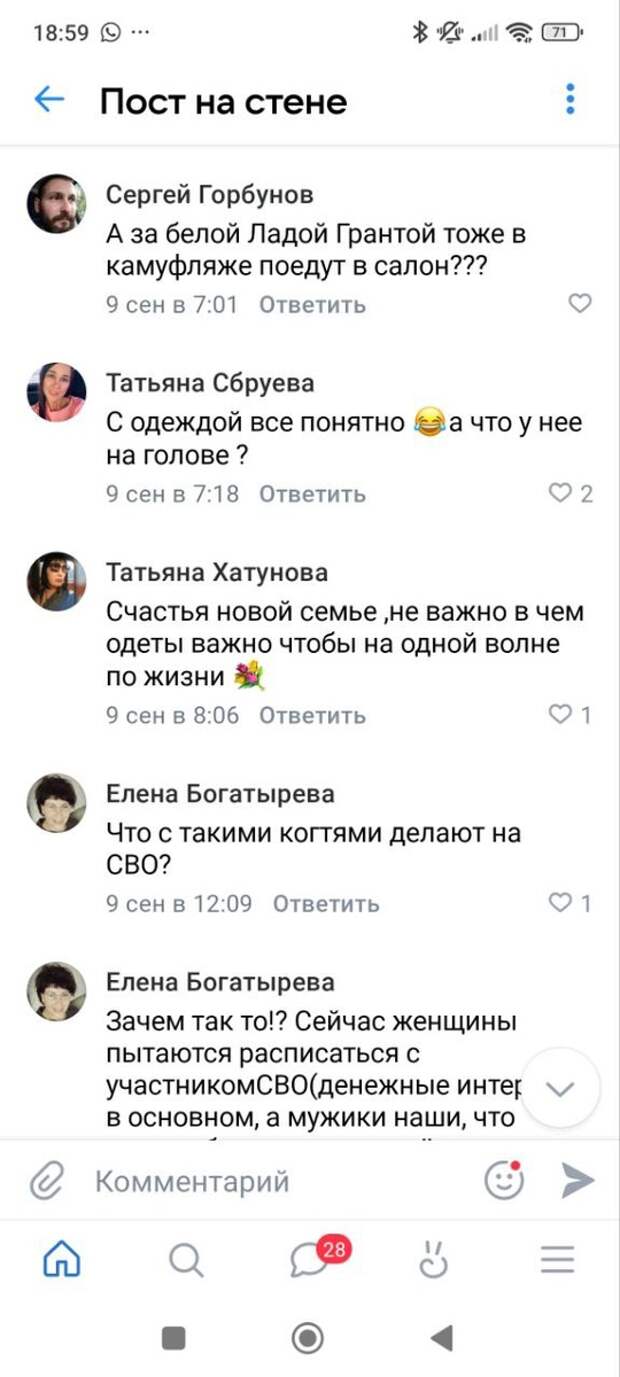Viewport: 620px width, 1377px height.
Task: Go back from the wall post
Action: [x=49, y=99]
